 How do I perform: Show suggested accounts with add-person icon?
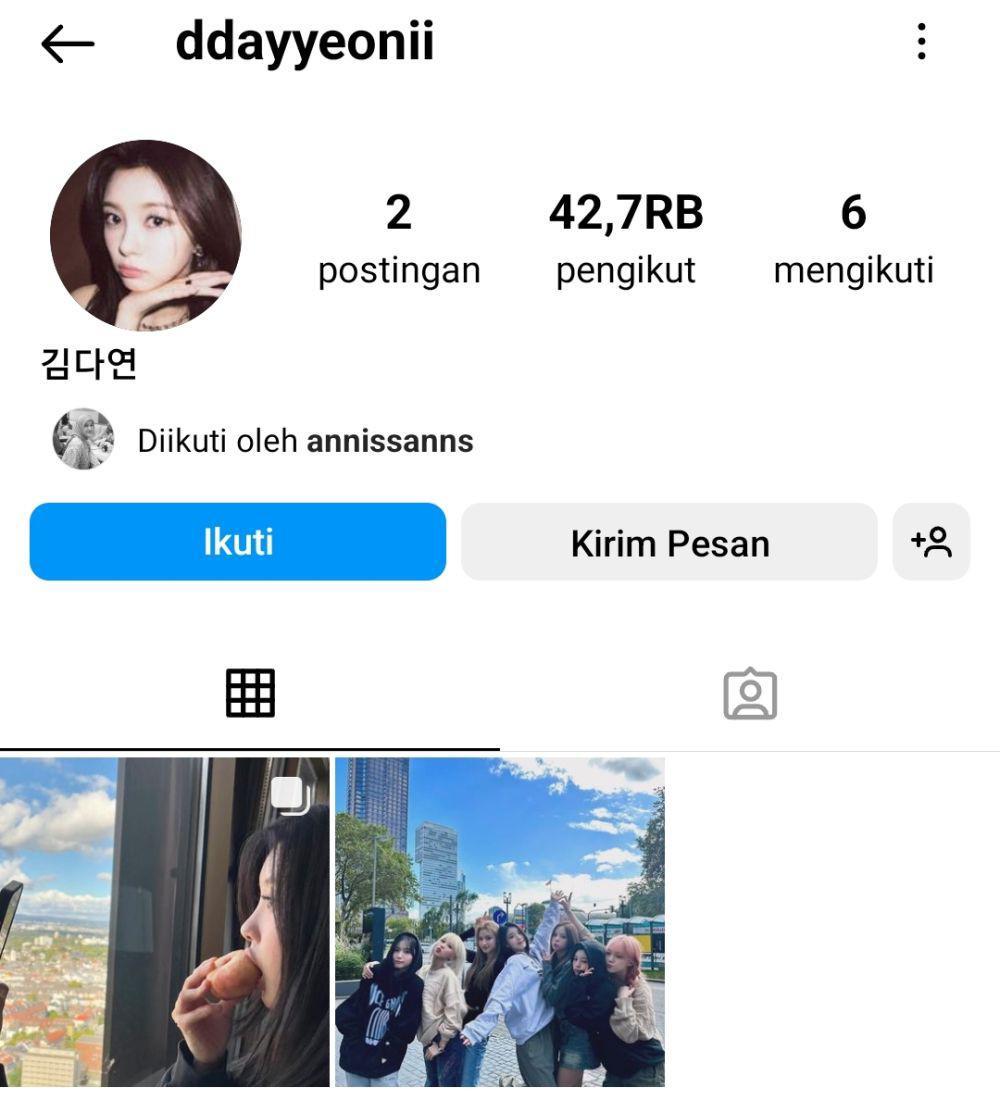click(931, 542)
